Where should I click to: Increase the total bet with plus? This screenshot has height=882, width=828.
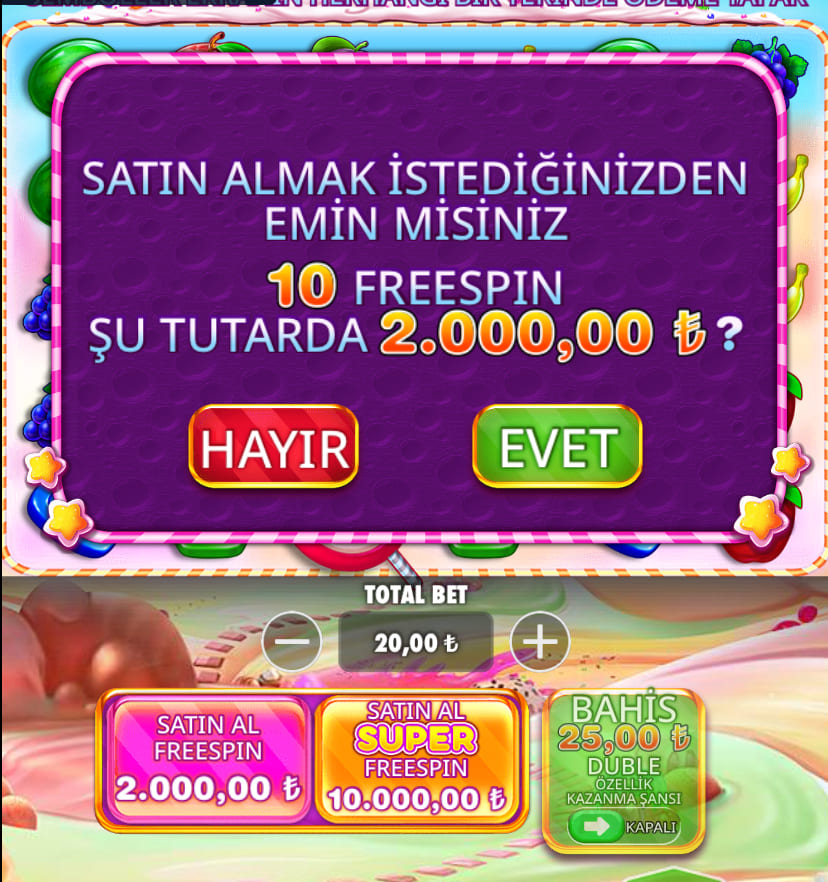tap(540, 641)
